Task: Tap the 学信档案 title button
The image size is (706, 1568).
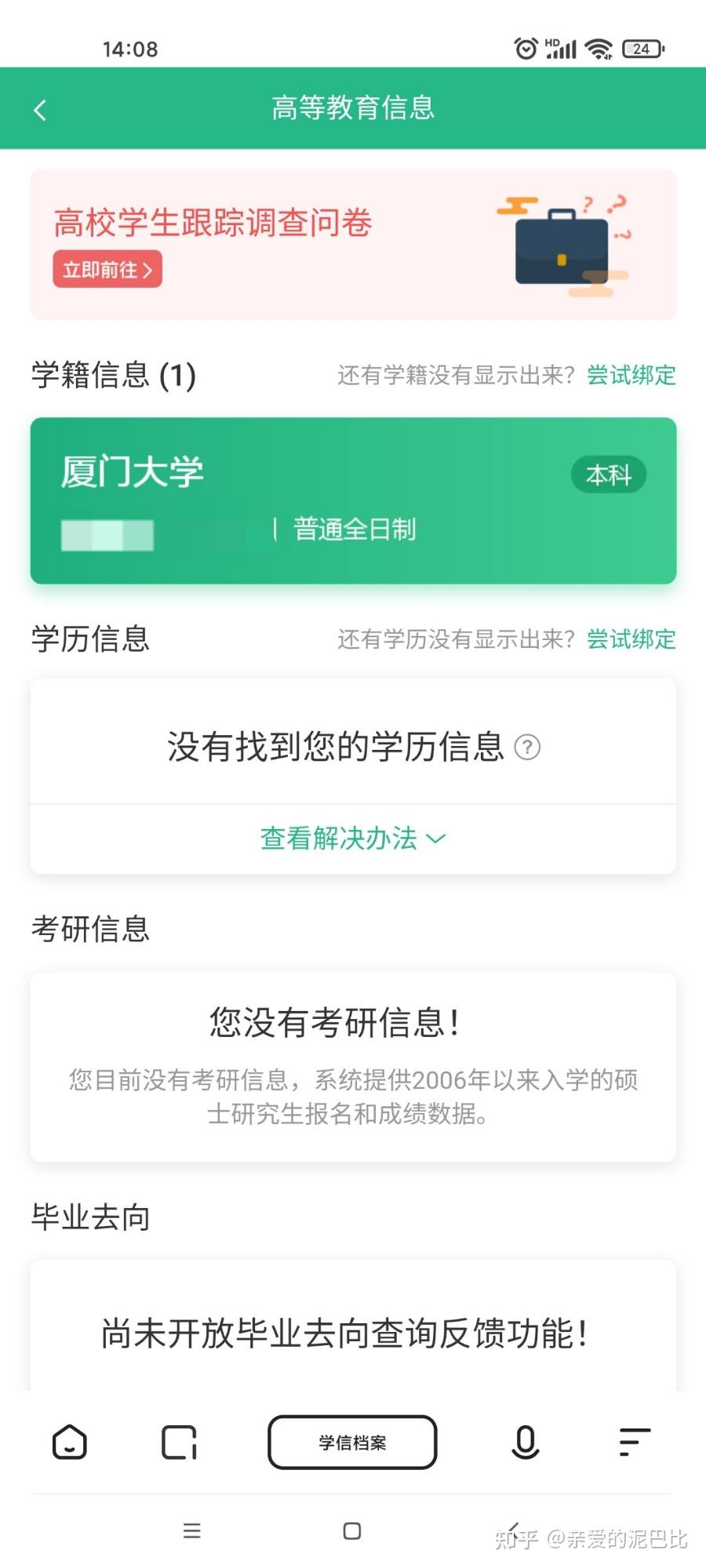Action: click(x=352, y=1442)
